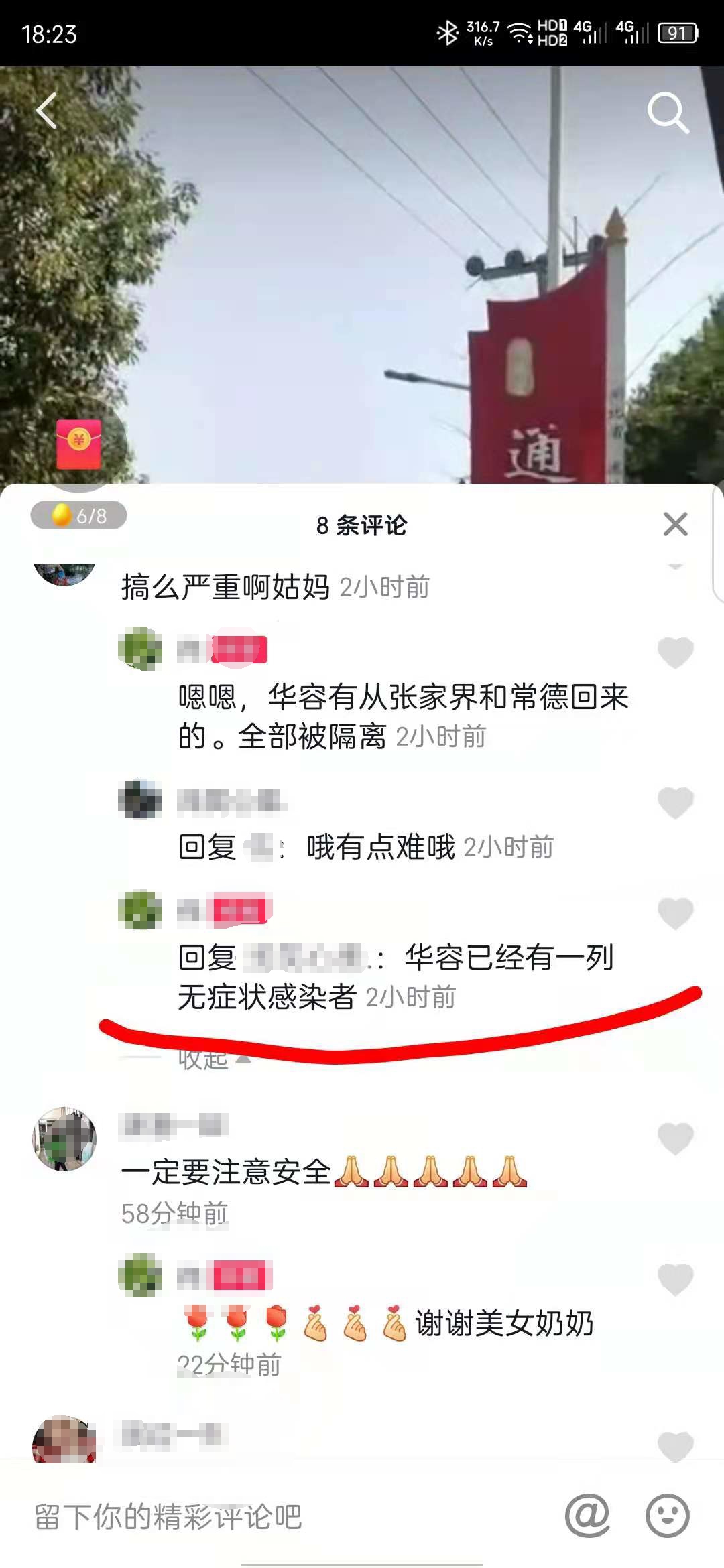Close the comments panel with X
This screenshot has width=724, height=1568.
(676, 525)
